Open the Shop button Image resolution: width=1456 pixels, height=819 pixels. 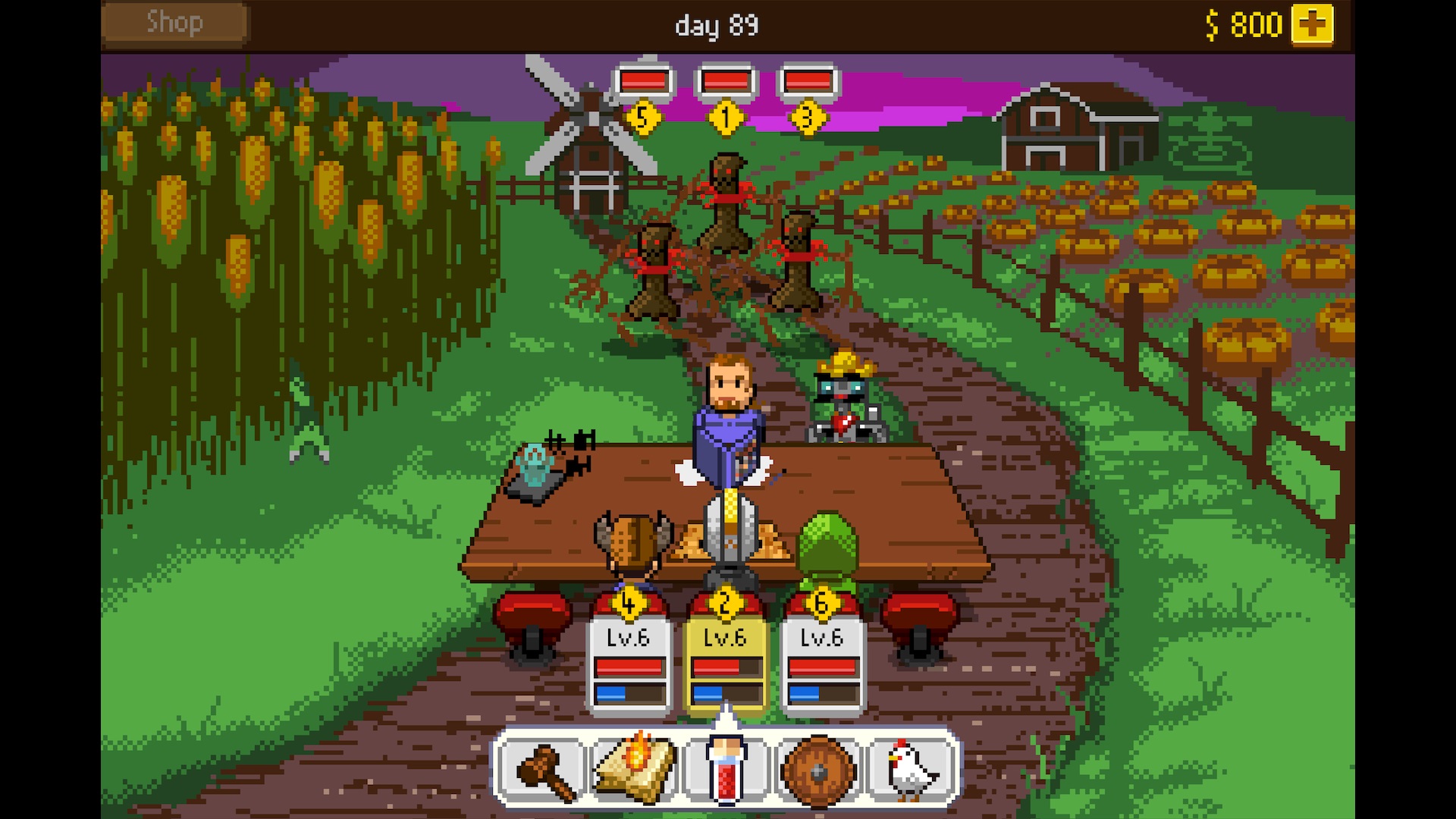[x=175, y=24]
